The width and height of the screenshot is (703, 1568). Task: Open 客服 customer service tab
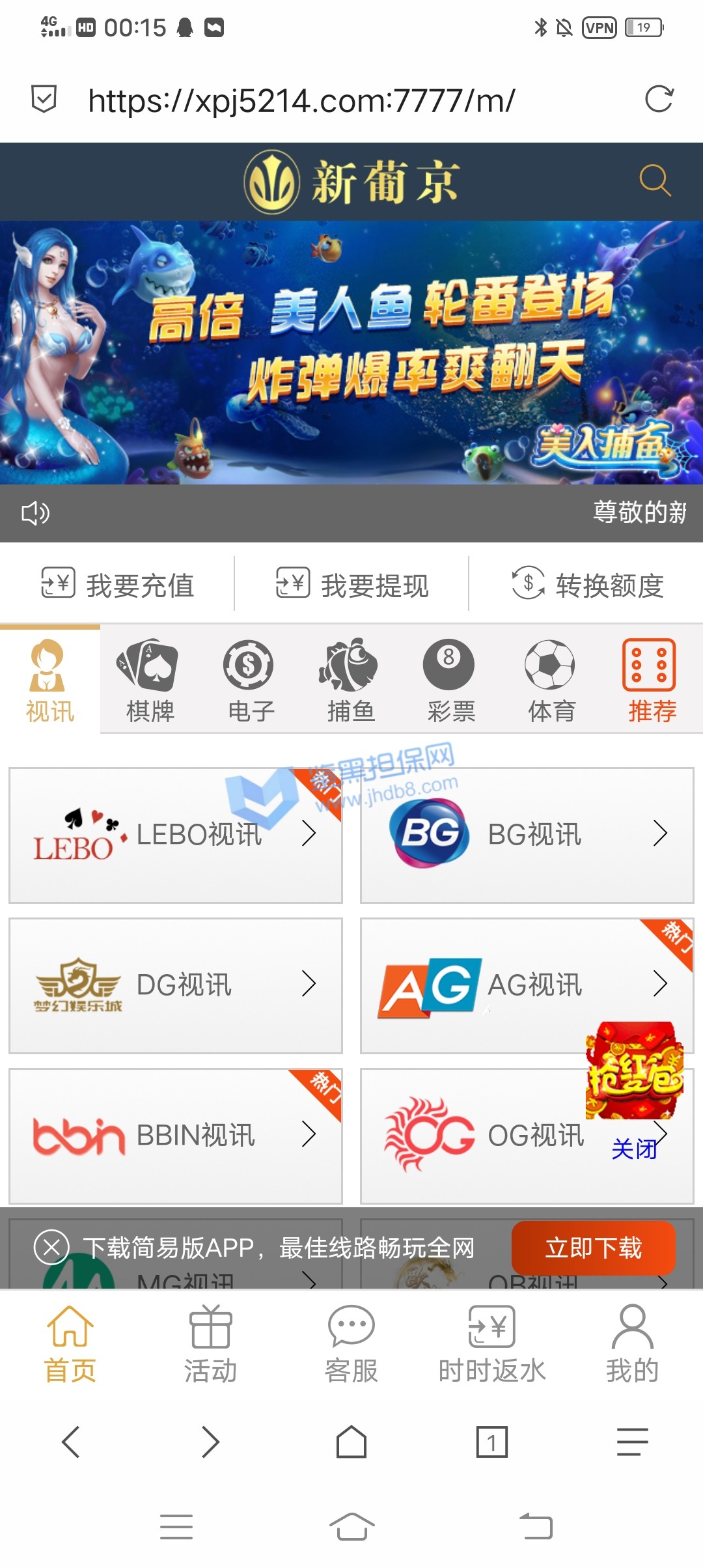pyautogui.click(x=351, y=1344)
